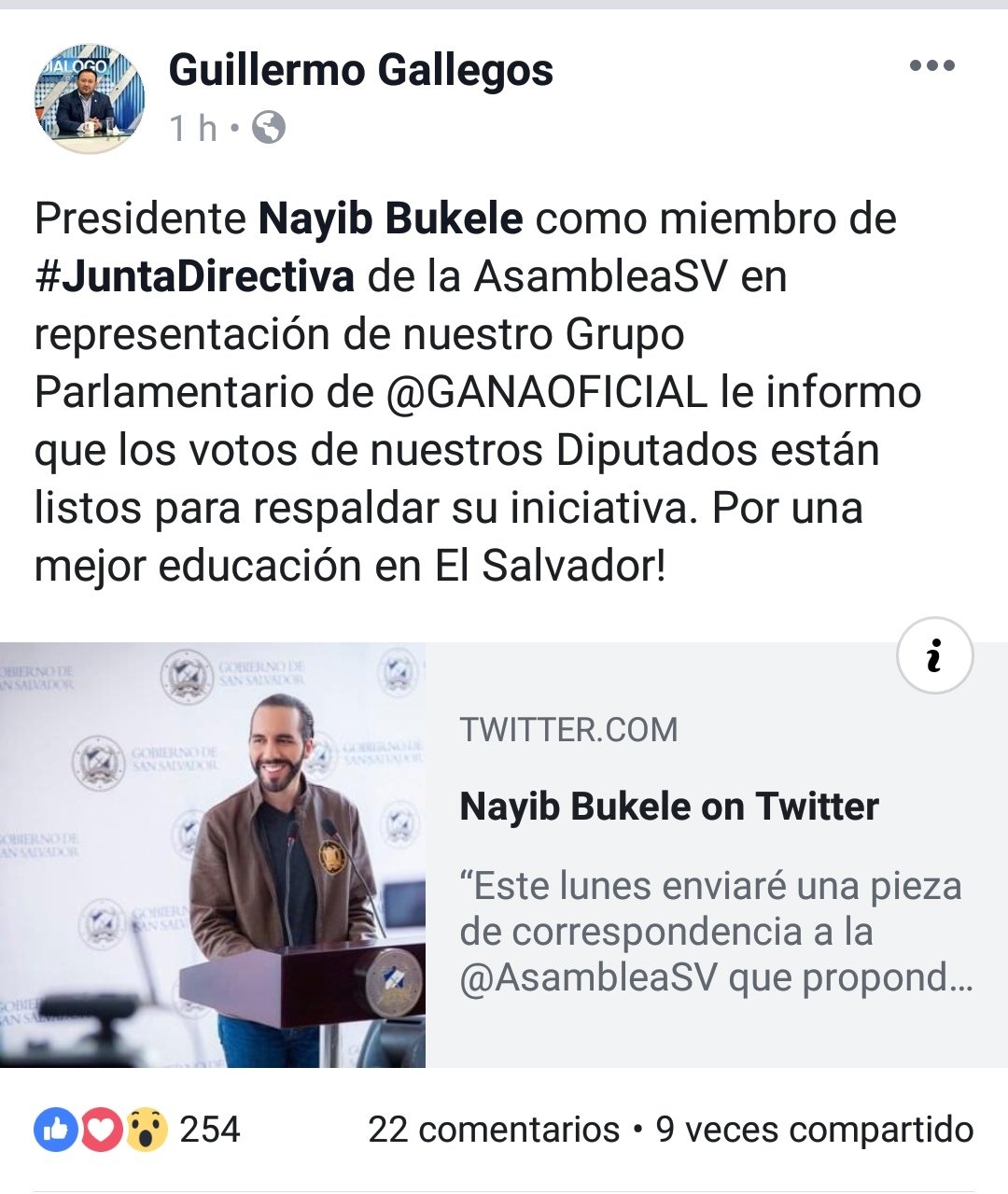This screenshot has height=1194, width=1008.
Task: Open the post's three-dot options menu
Action: pyautogui.click(x=931, y=66)
